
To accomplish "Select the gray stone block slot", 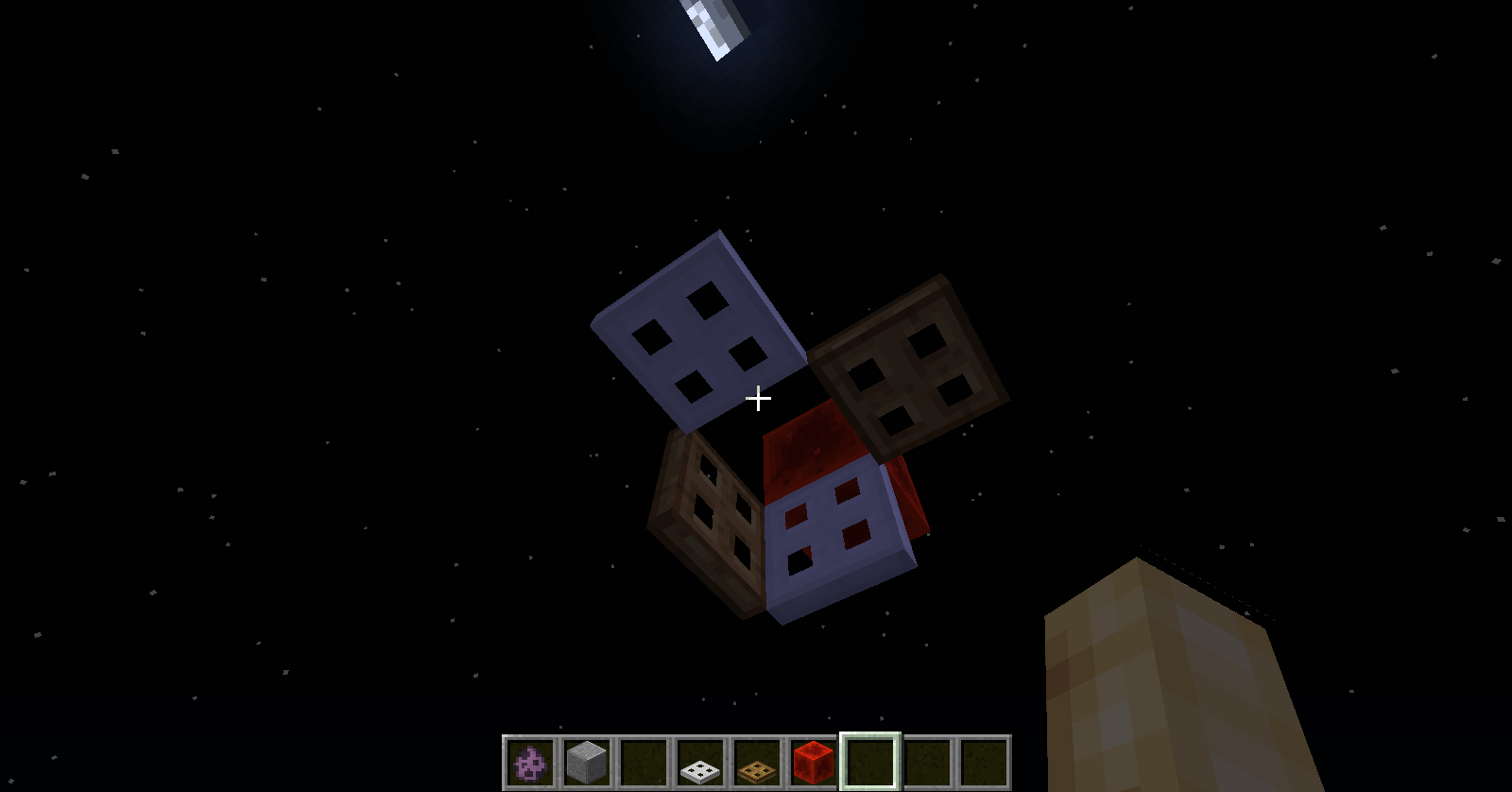I will pos(587,763).
